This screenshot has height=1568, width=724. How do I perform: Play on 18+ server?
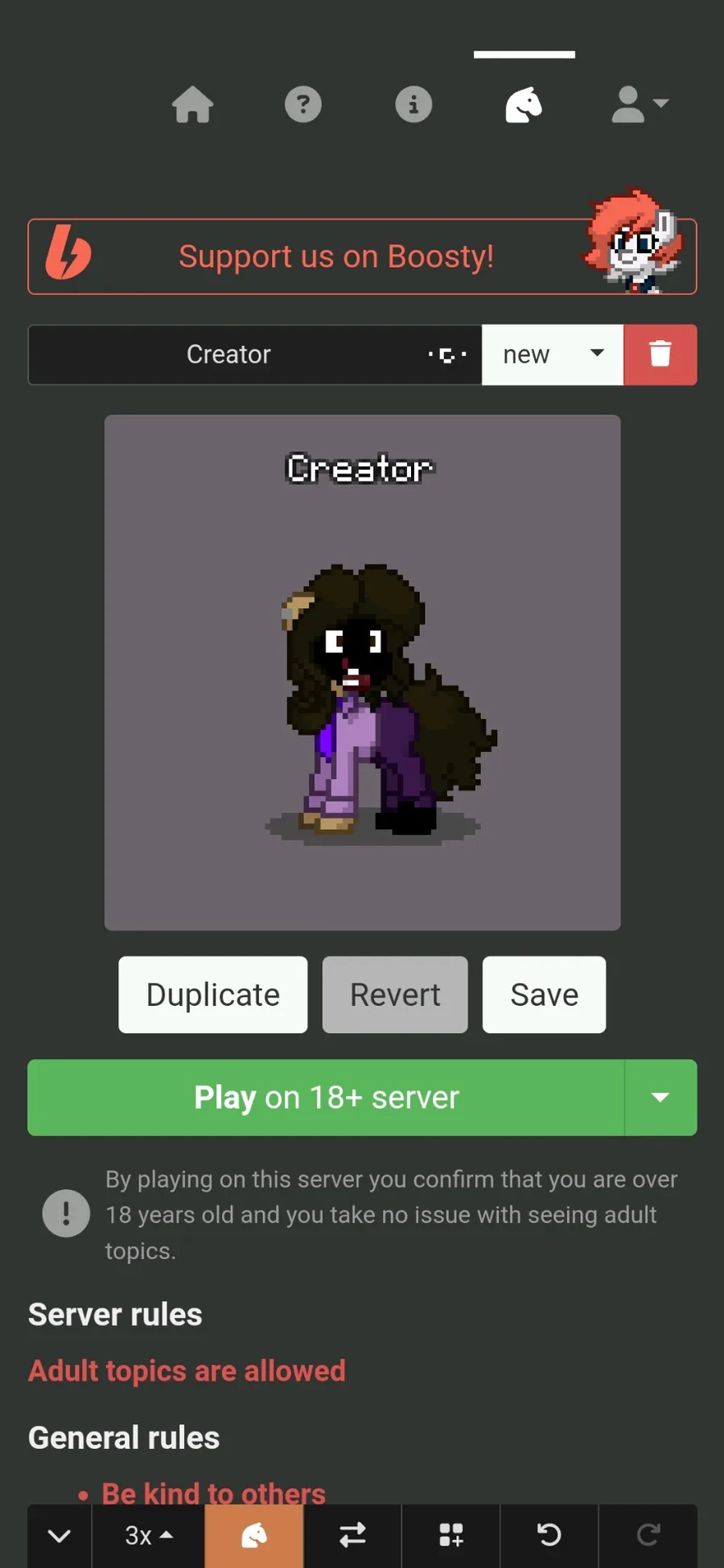pos(326,1098)
